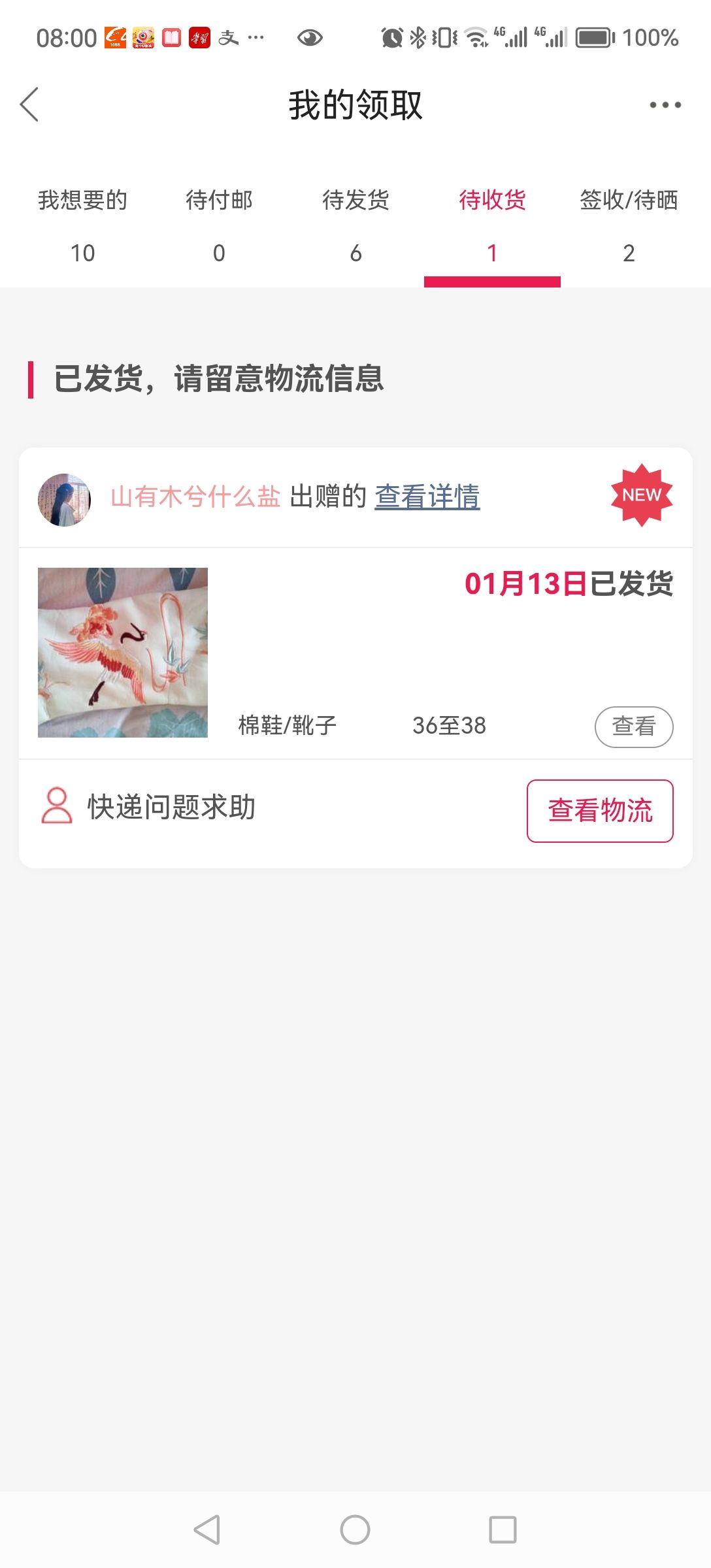Screen dimensions: 711x1568
Task: Switch to the 待发货 tab
Action: (355, 225)
